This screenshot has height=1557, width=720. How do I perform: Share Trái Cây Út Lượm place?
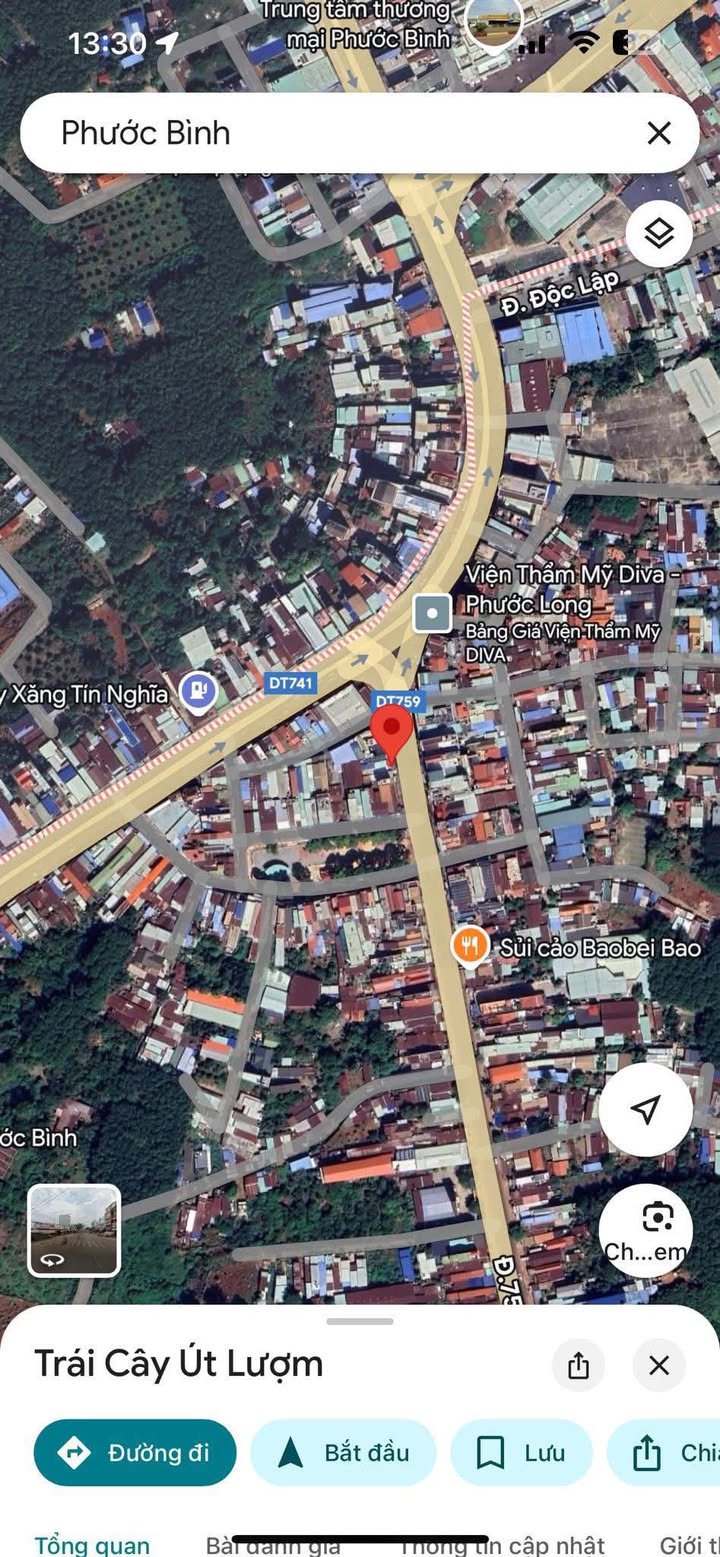click(x=578, y=1365)
